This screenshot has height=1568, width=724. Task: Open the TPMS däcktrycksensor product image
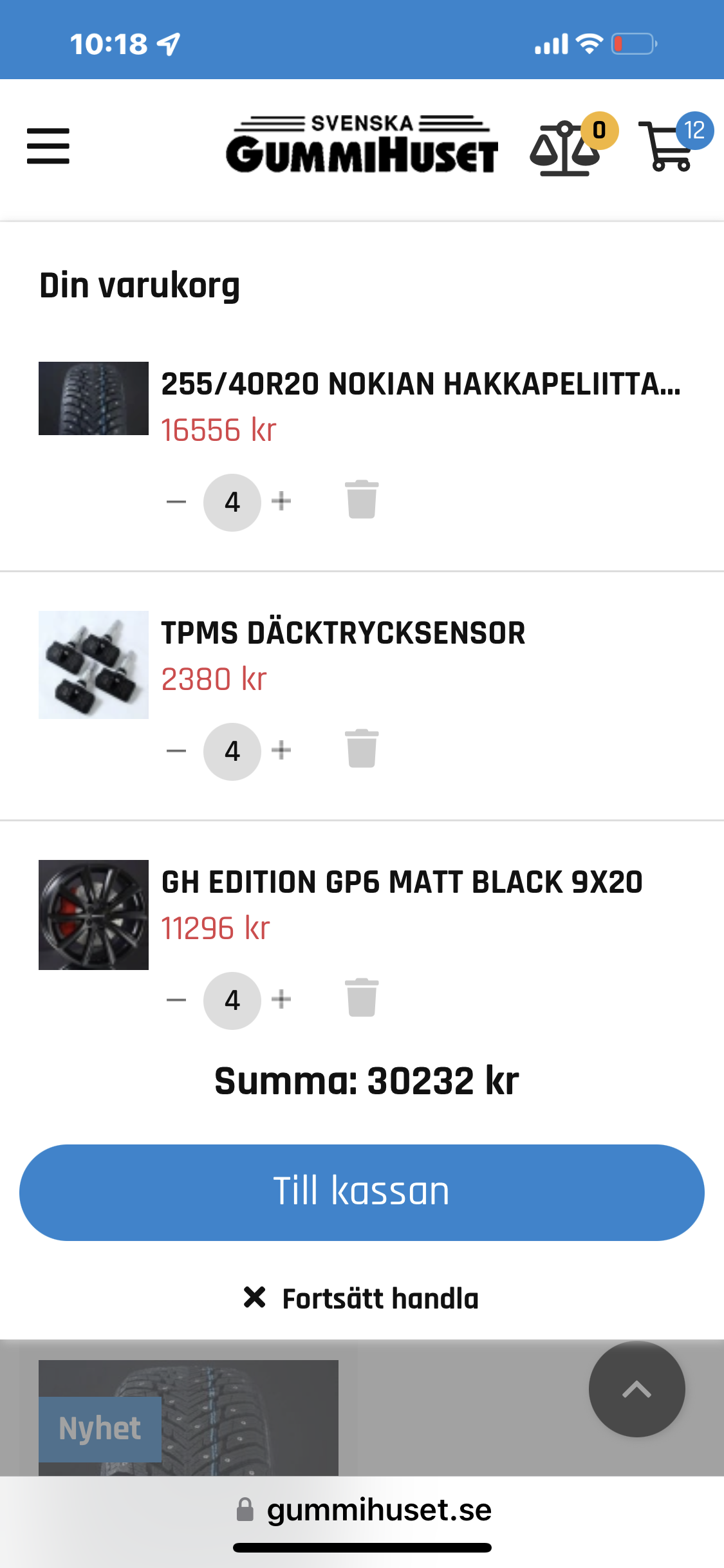click(x=93, y=664)
